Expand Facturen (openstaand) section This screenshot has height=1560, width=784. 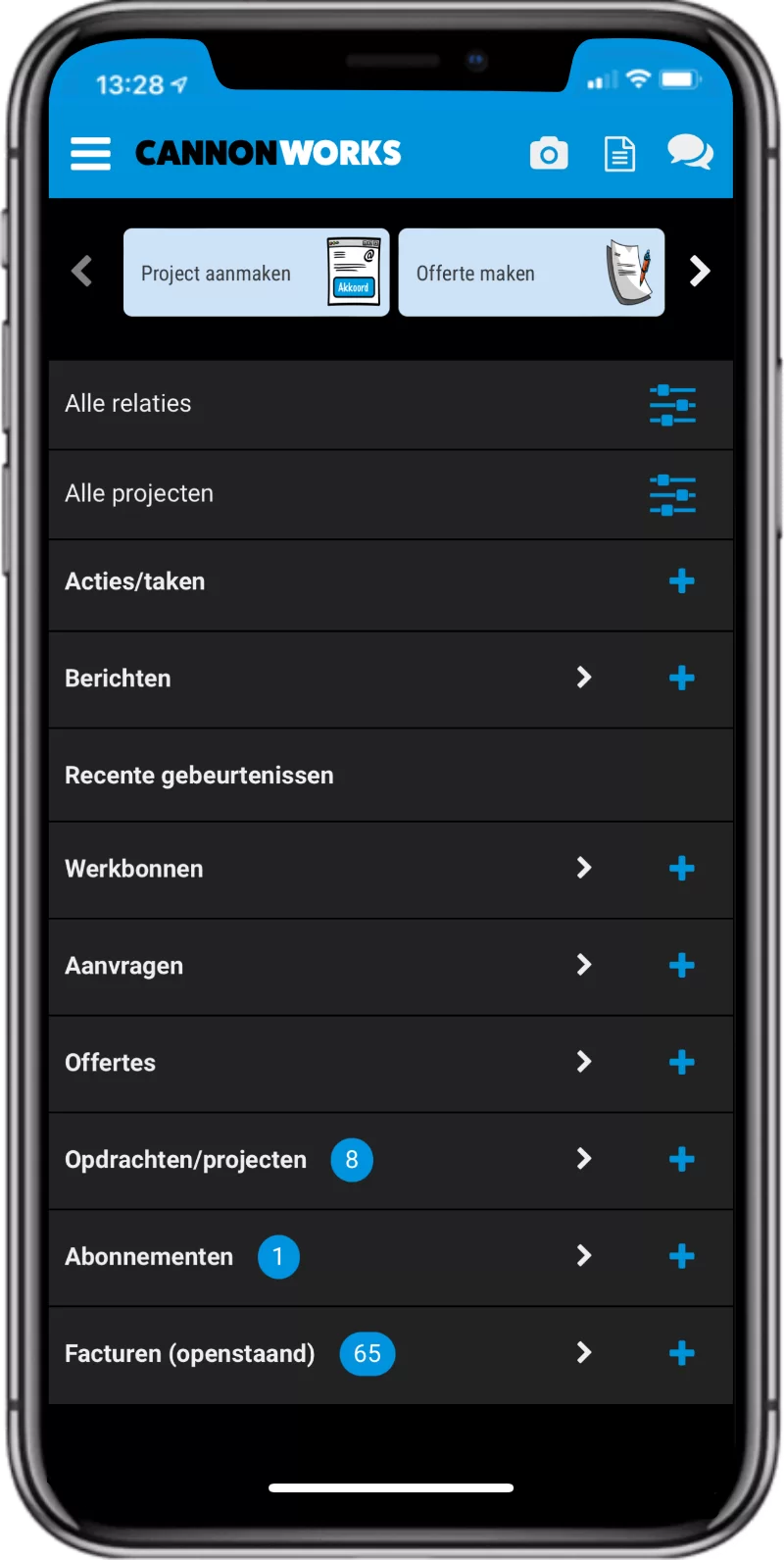point(584,1353)
